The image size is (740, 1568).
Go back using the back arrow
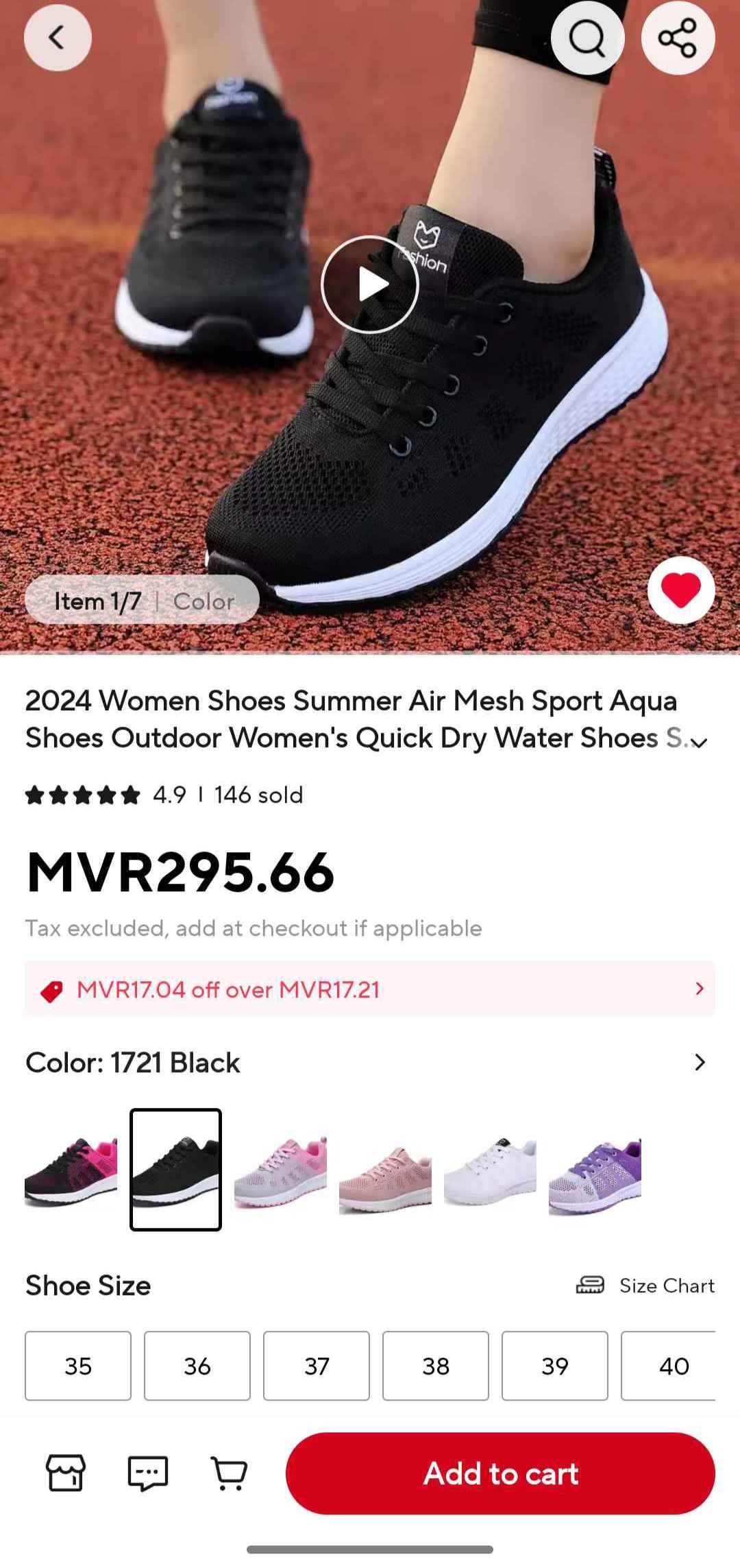click(x=58, y=38)
